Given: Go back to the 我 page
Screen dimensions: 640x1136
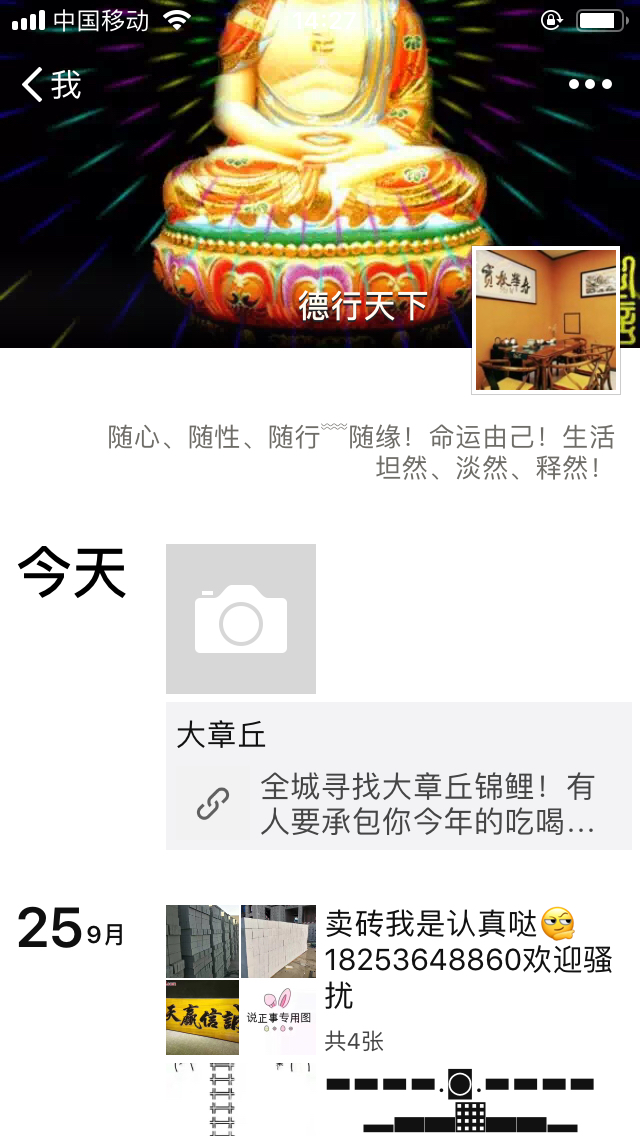Looking at the screenshot, I should click(50, 85).
